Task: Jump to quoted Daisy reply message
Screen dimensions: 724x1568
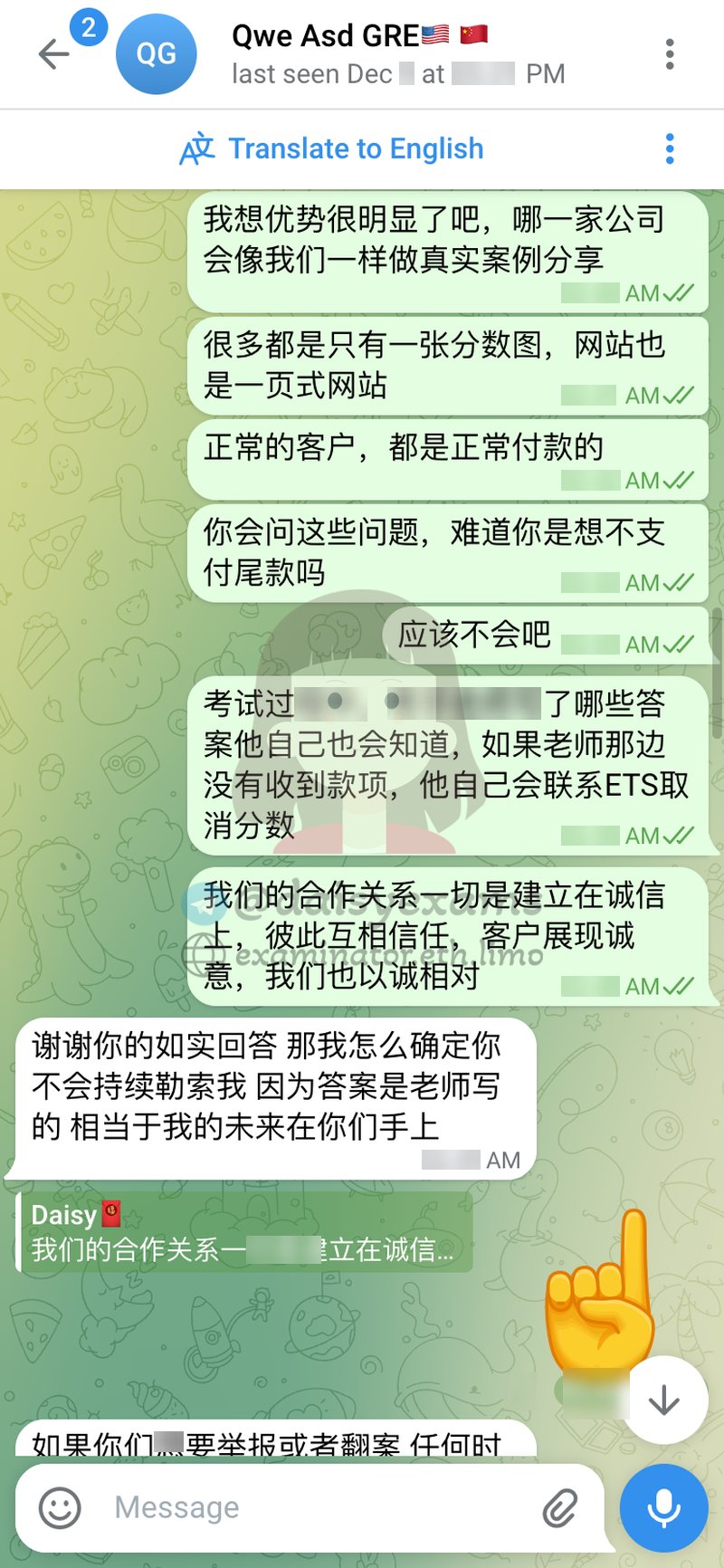Action: pos(244,1233)
